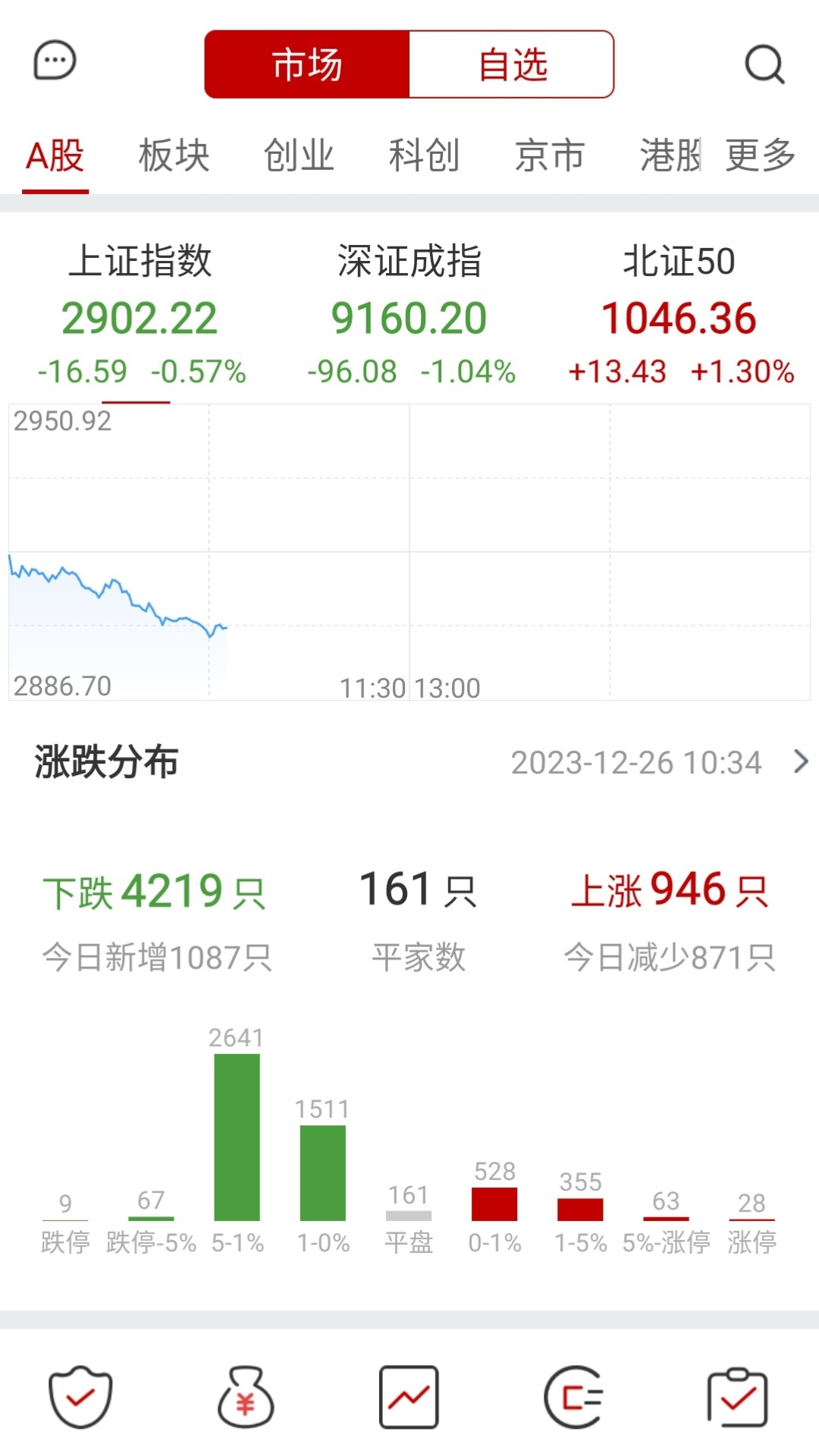819x1456 pixels.
Task: Switch to the 自选 segment
Action: [x=512, y=64]
